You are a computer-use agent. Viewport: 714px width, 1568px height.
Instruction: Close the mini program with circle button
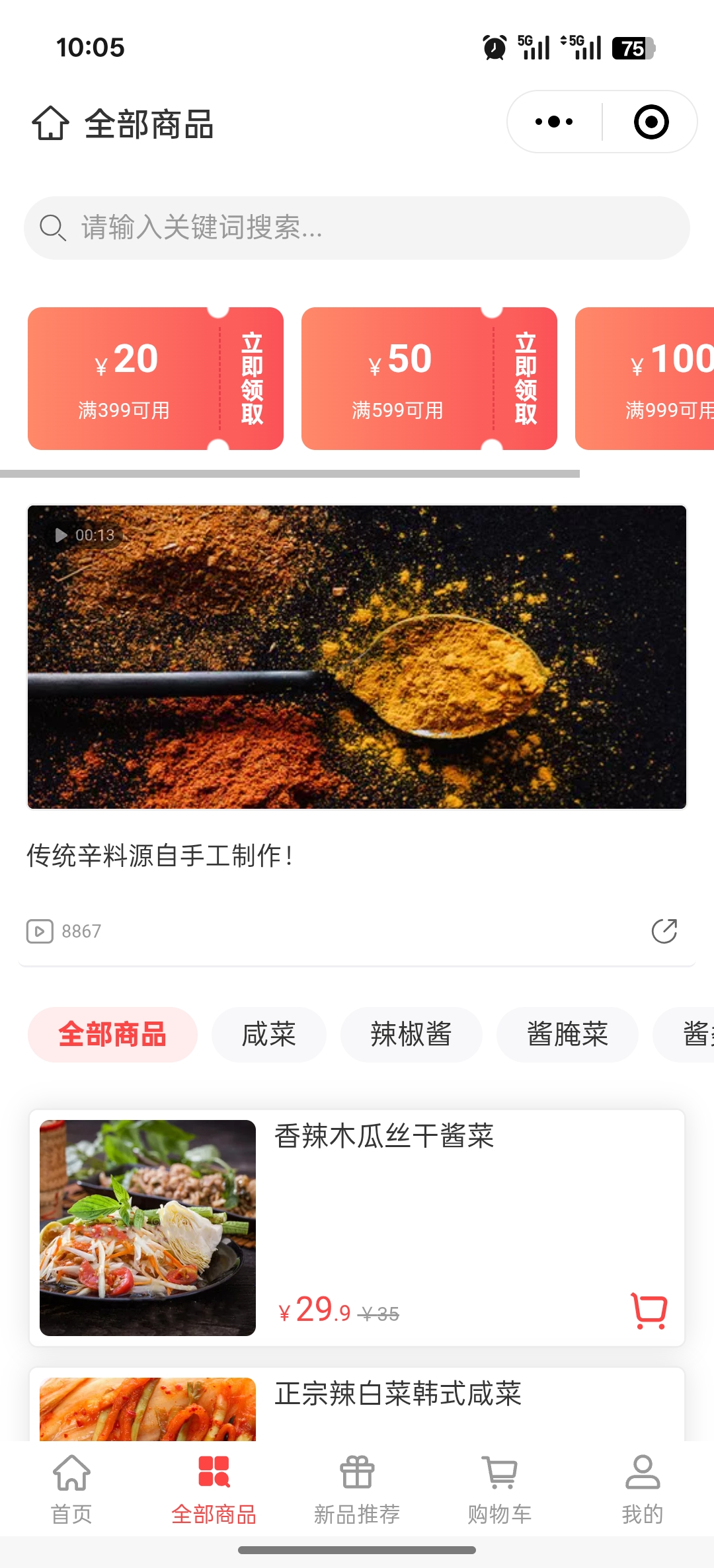651,122
